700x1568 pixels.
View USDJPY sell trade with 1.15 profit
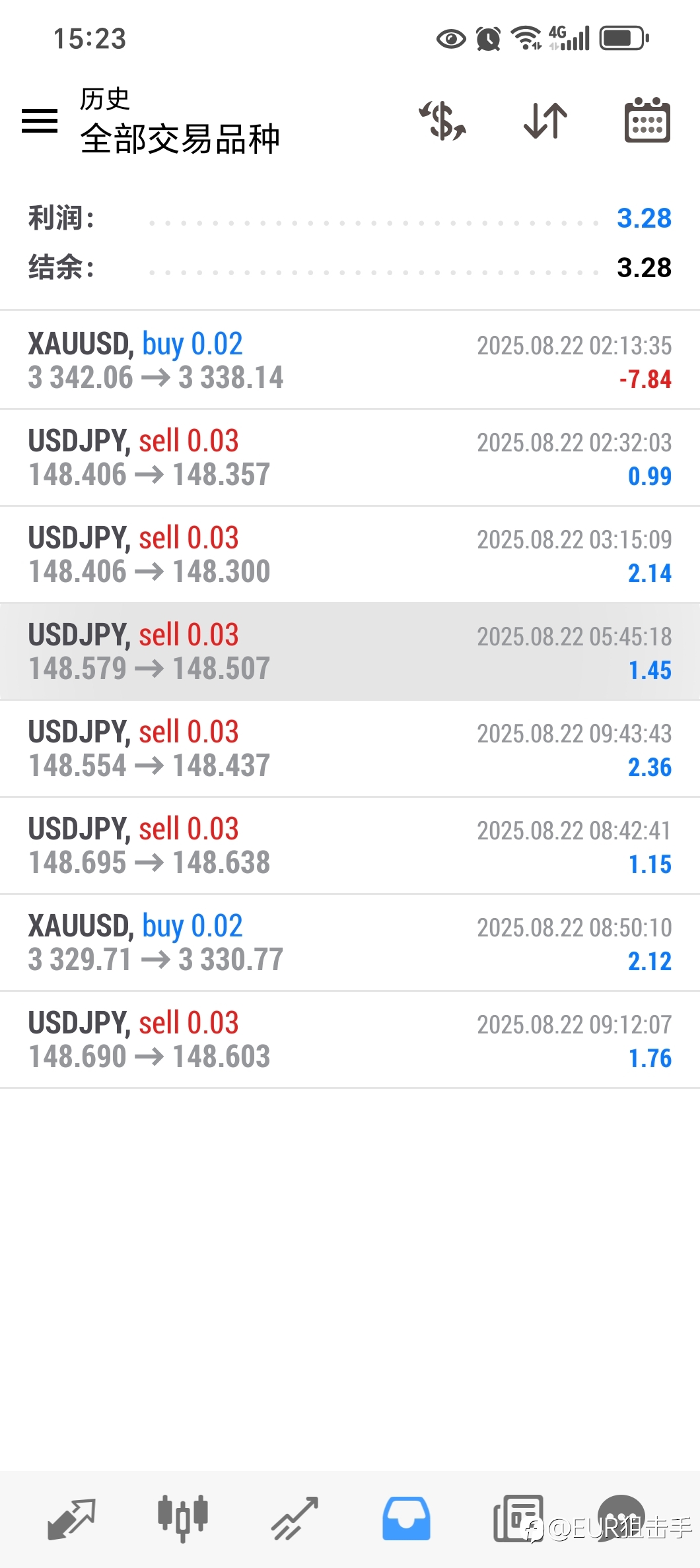[350, 845]
